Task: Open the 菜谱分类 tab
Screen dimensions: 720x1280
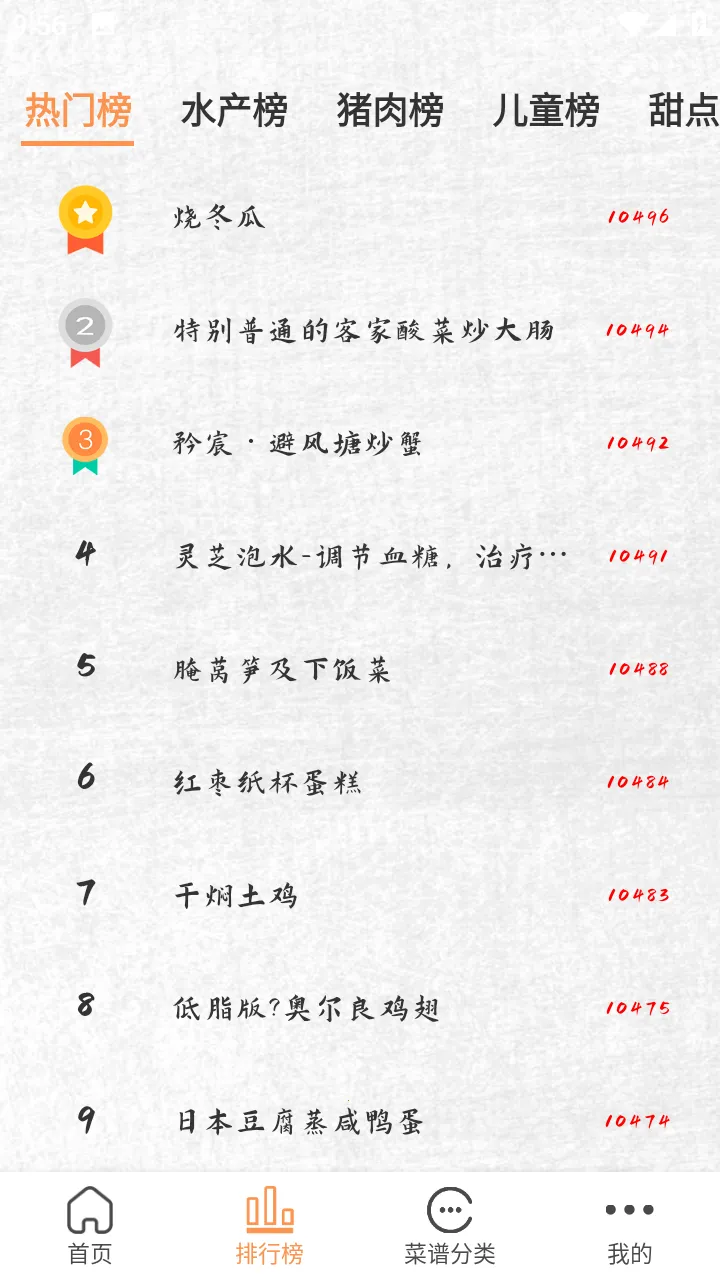Action: tap(450, 1225)
